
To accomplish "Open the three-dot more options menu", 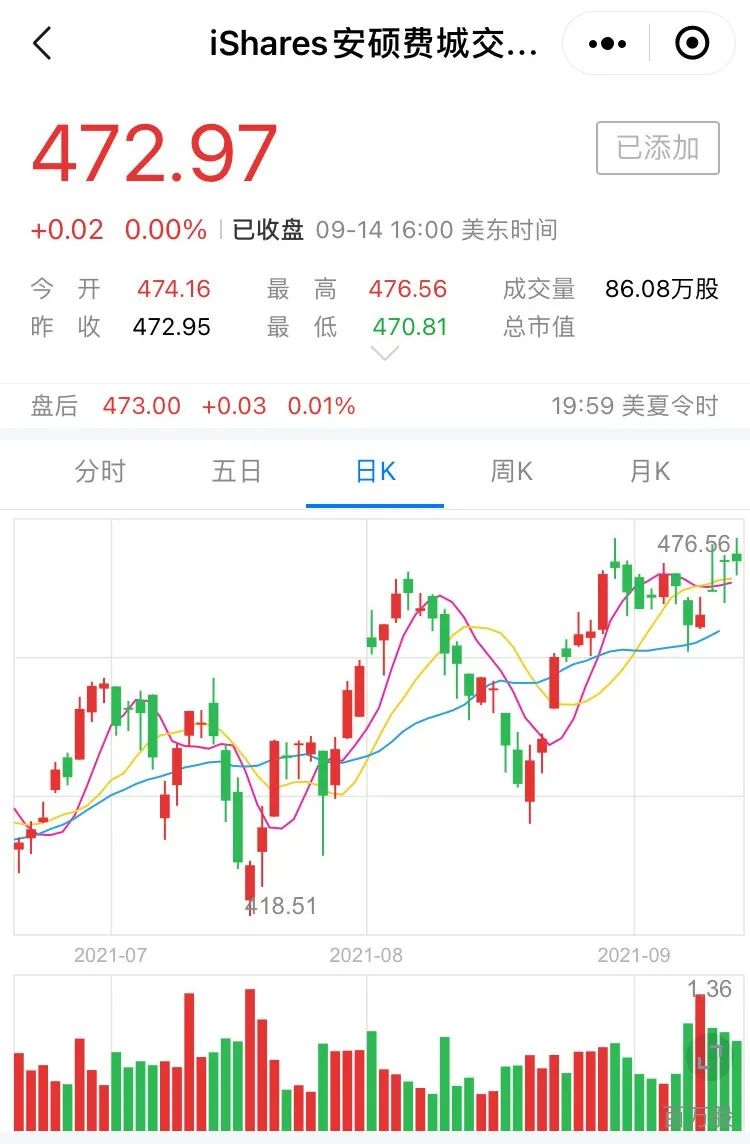I will point(607,44).
